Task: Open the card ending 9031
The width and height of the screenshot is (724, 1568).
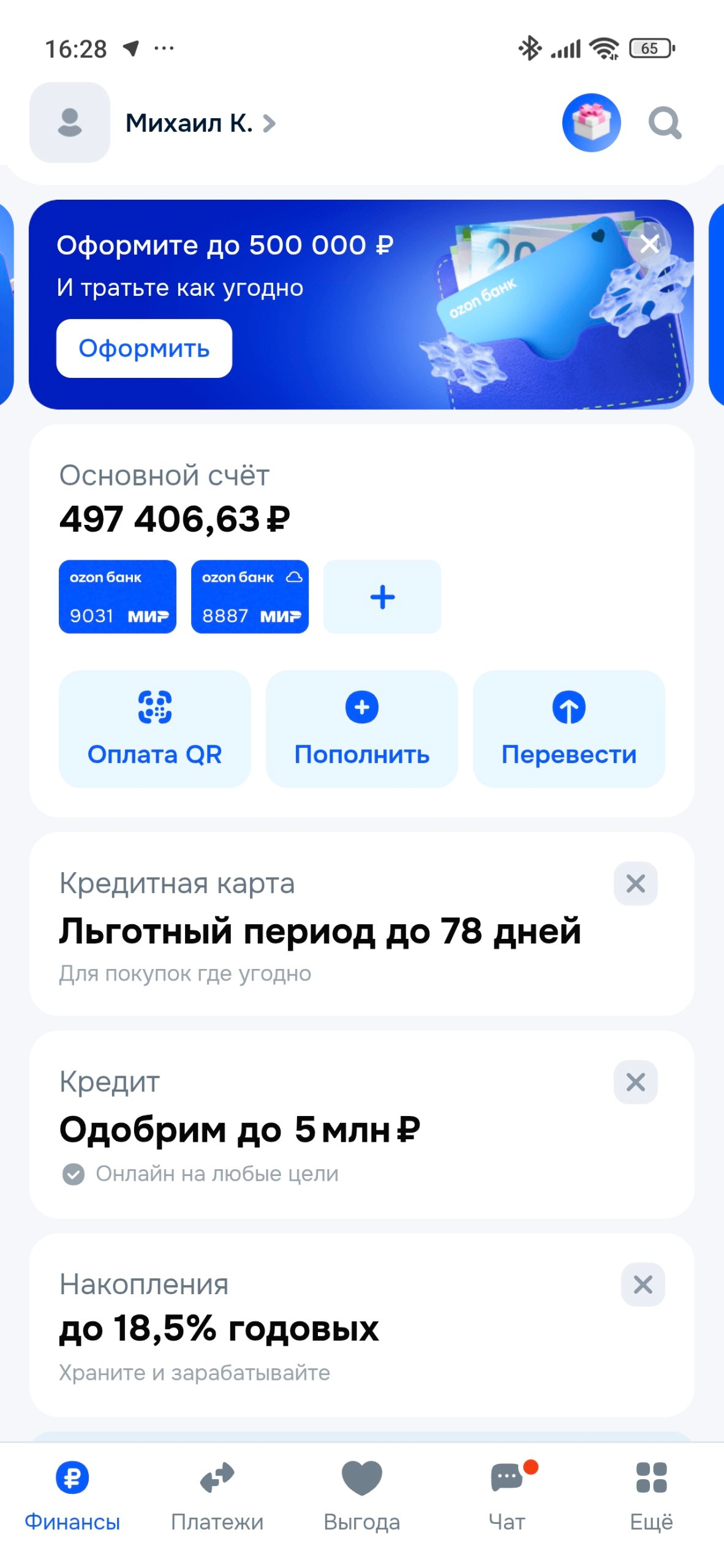Action: 118,597
